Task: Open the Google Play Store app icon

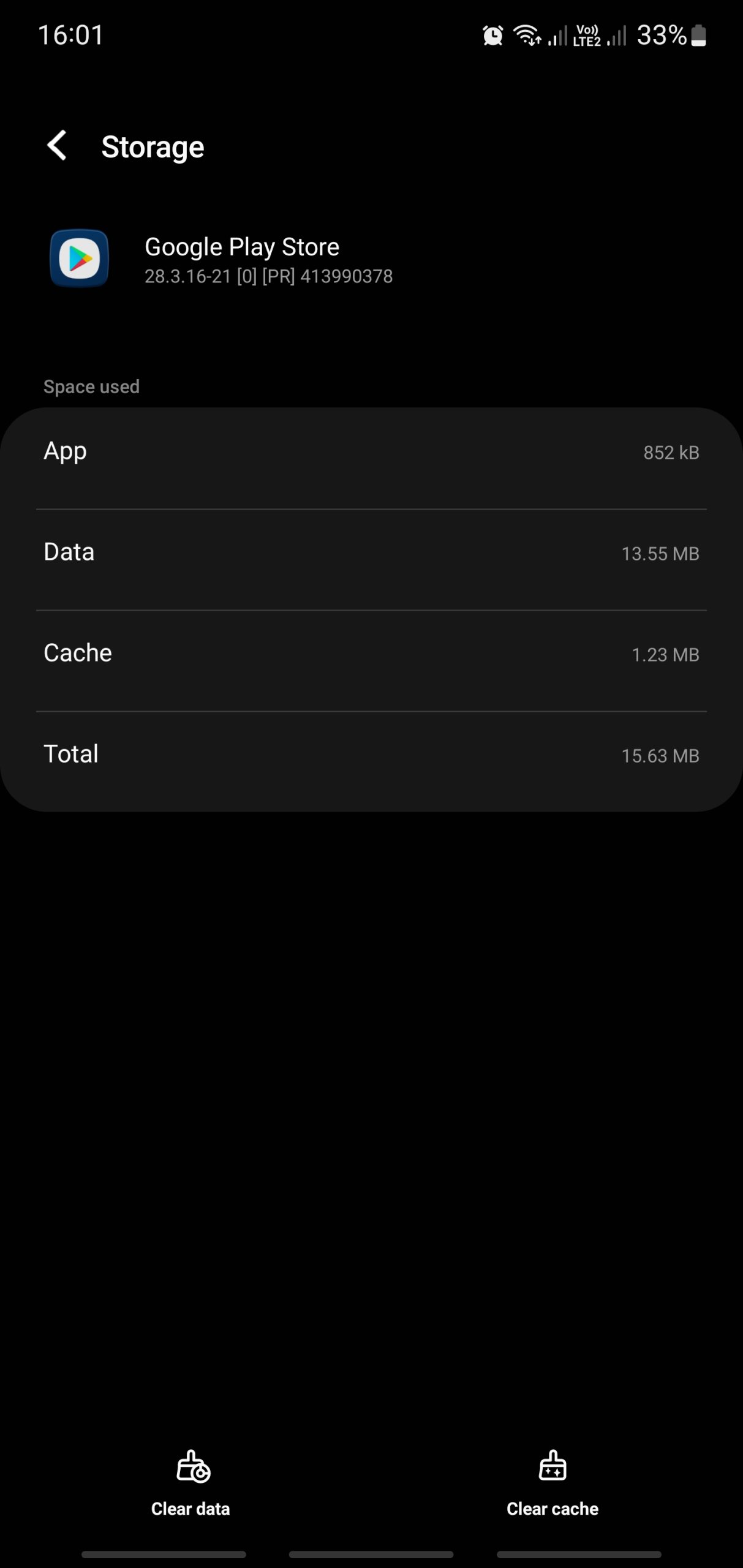Action: point(80,258)
